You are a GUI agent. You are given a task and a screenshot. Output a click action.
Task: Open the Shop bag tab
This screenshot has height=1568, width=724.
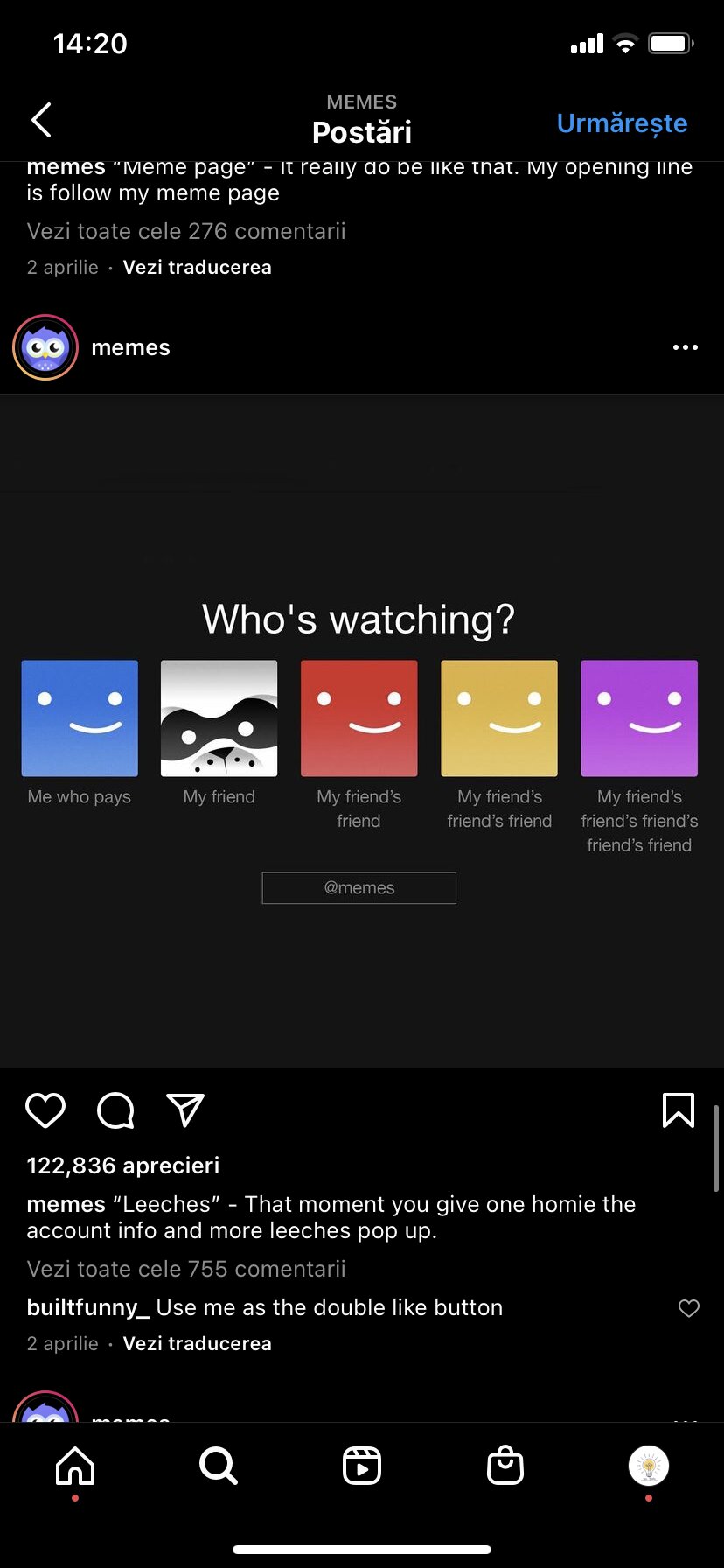pyautogui.click(x=505, y=1466)
